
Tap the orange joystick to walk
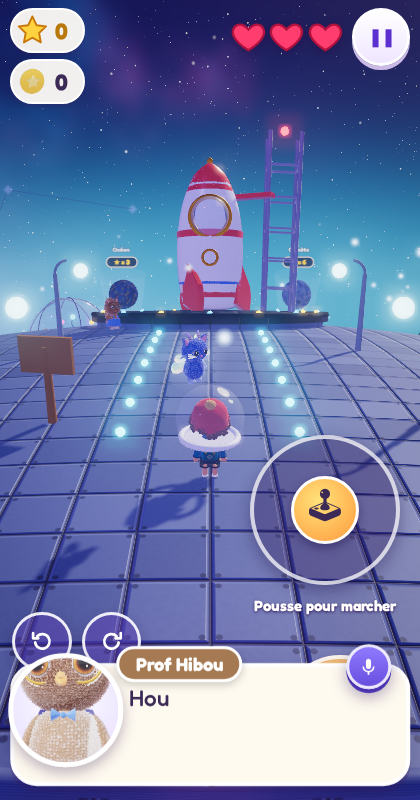[325, 509]
